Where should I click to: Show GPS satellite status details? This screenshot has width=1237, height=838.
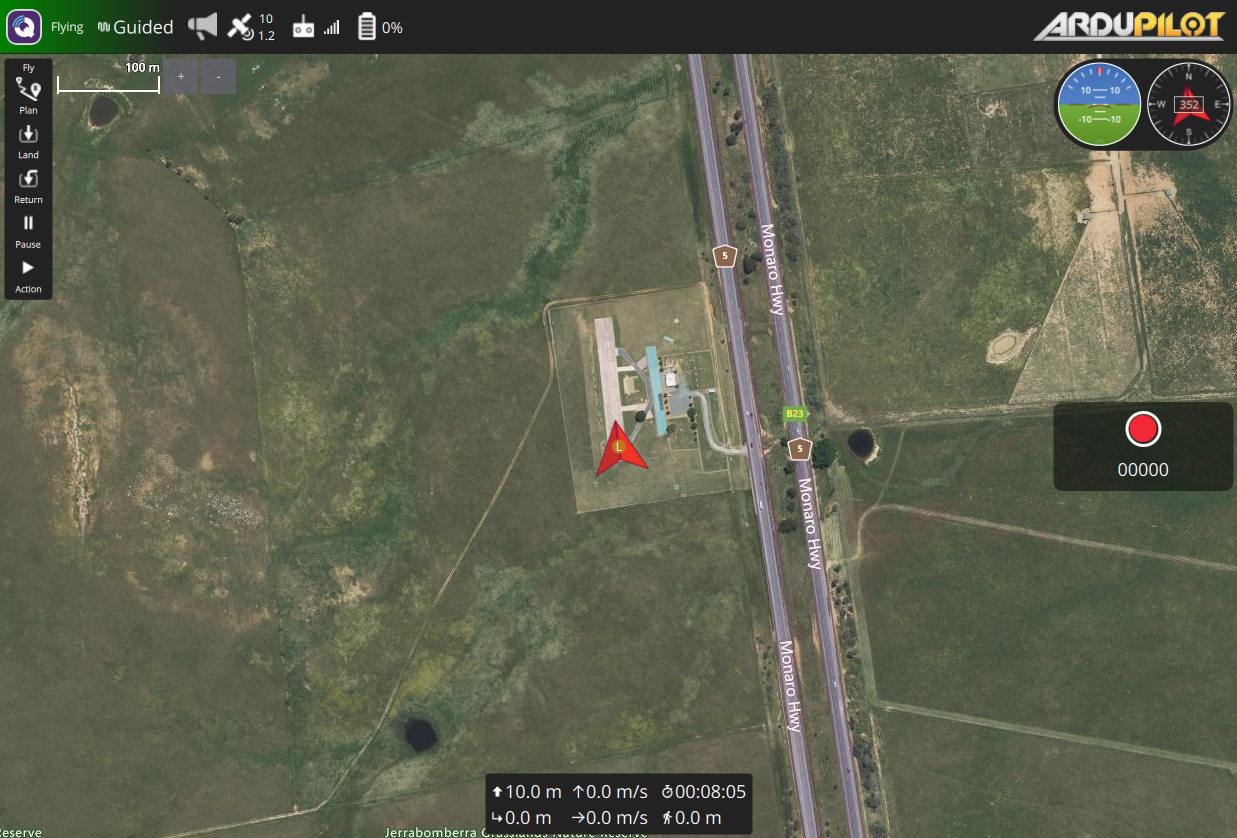[x=250, y=27]
